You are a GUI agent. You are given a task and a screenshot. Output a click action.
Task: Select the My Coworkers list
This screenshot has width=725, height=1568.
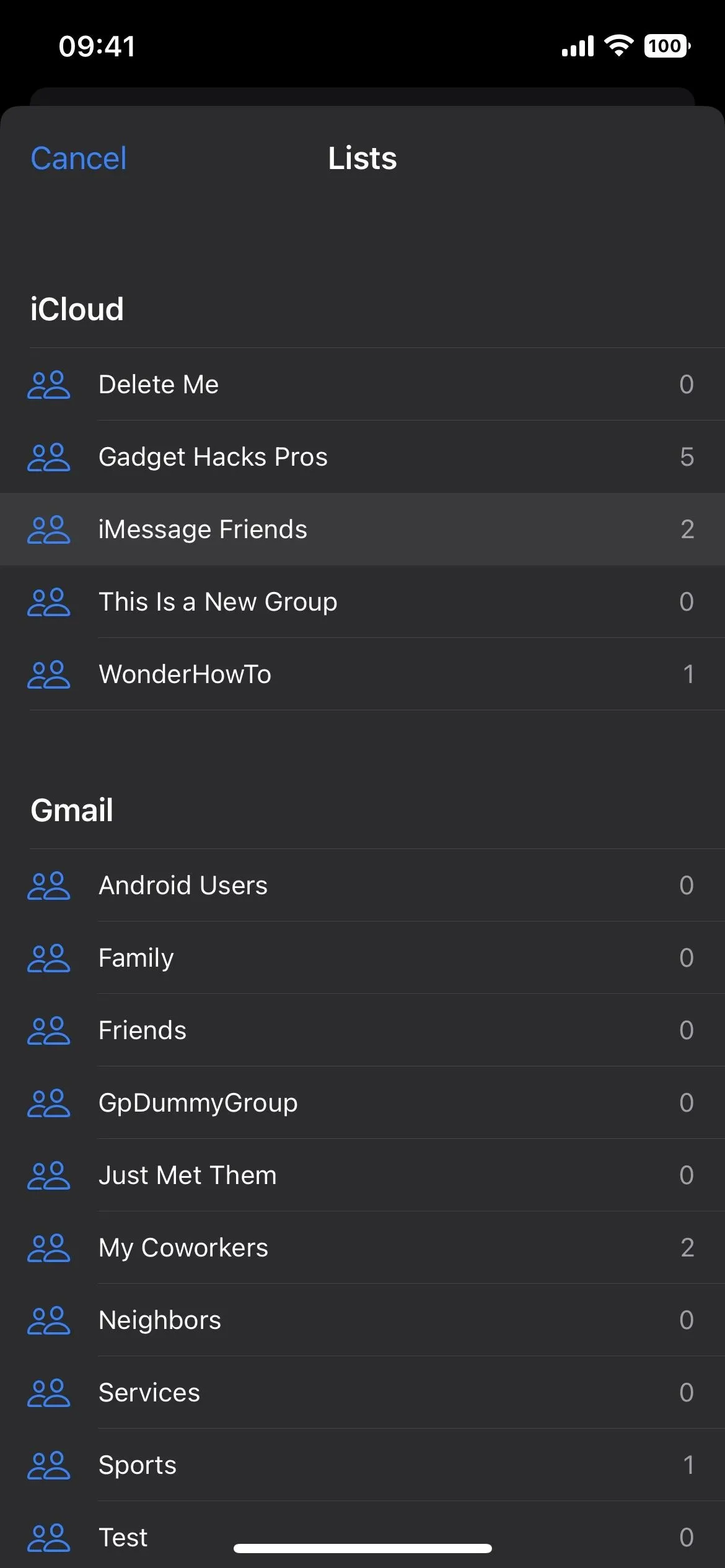tap(362, 1248)
